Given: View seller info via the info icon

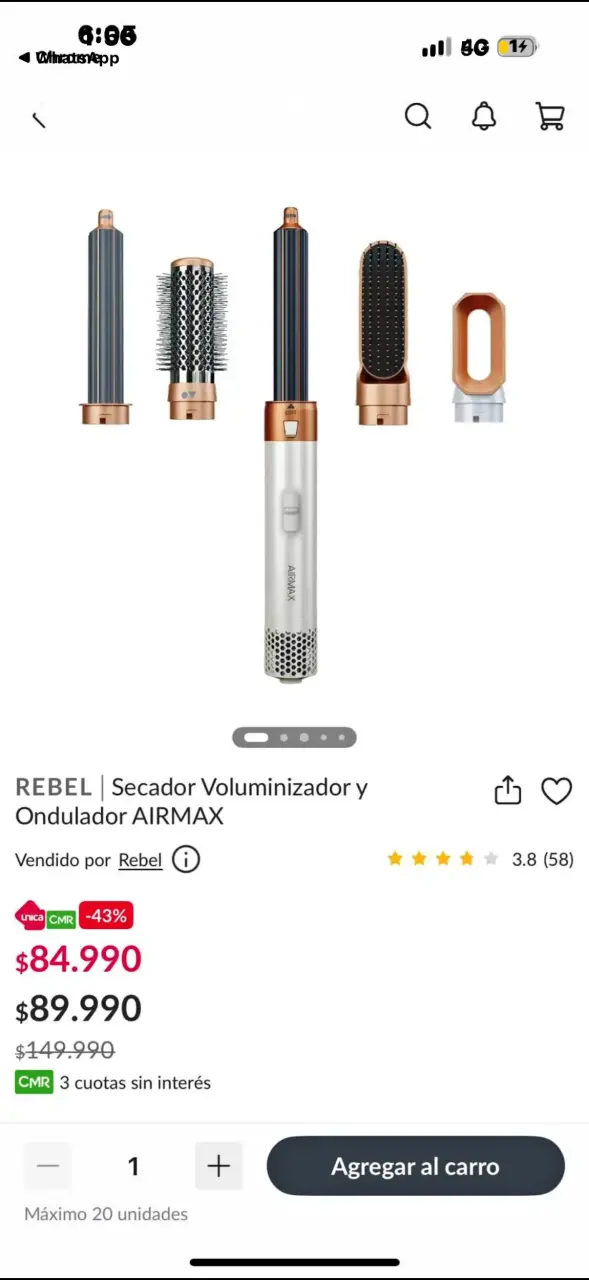Looking at the screenshot, I should [x=186, y=859].
